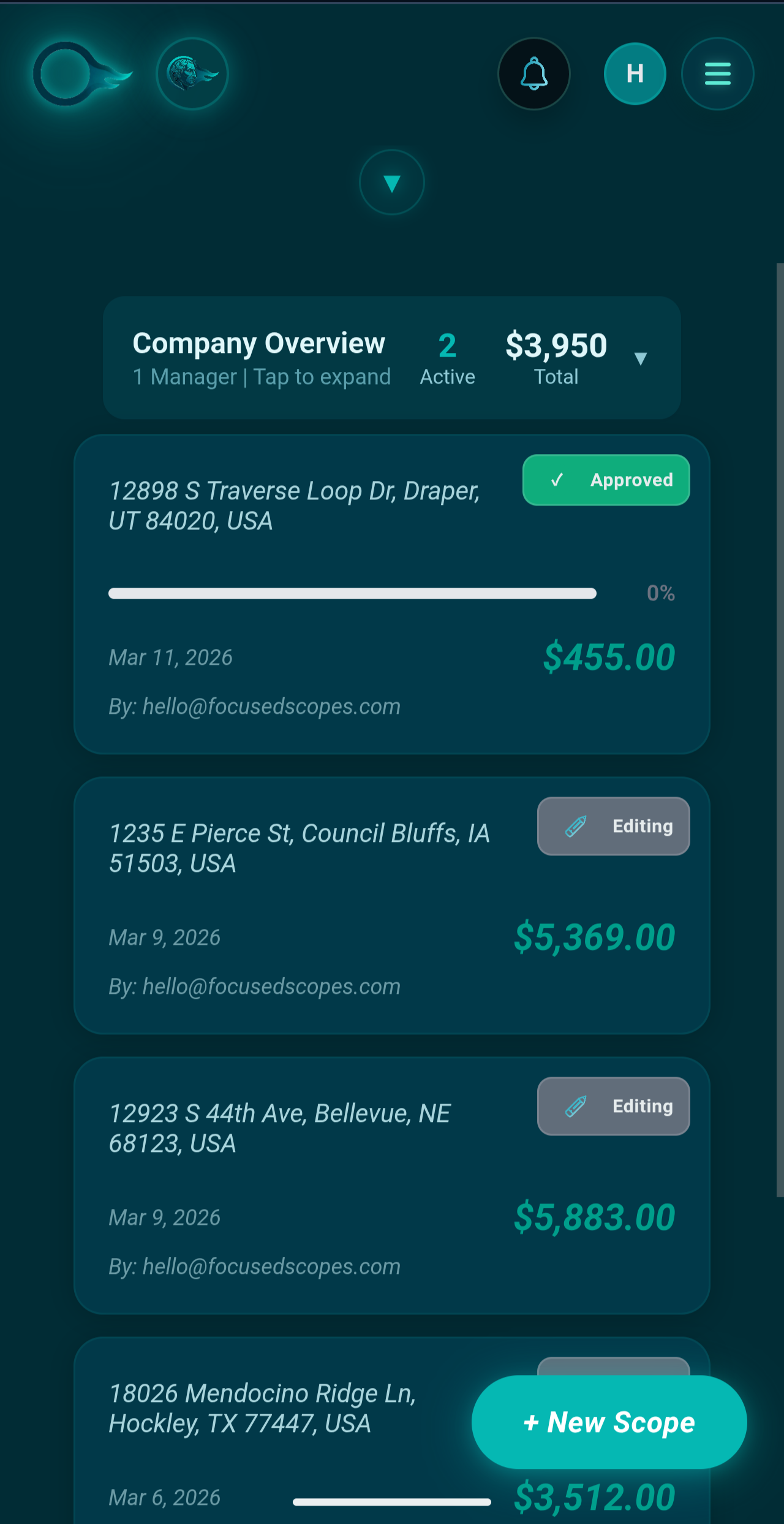Open the notifications bell icon
This screenshot has height=1524, width=784.
[534, 73]
